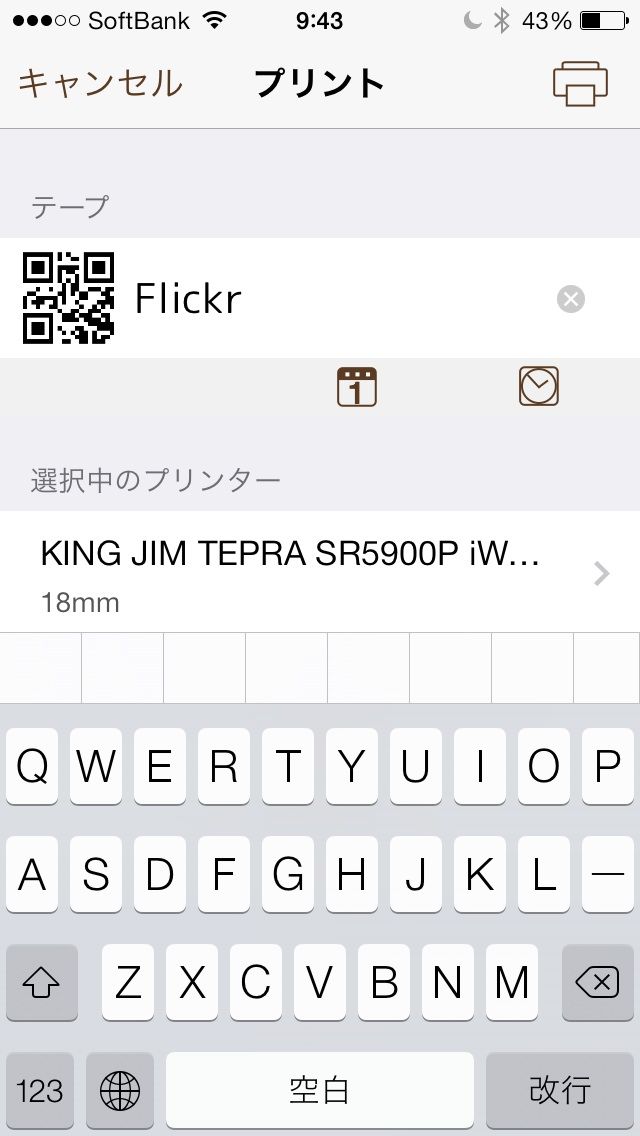This screenshot has width=640, height=1136.
Task: Switch keyboard language with the globe key
Action: click(120, 1090)
